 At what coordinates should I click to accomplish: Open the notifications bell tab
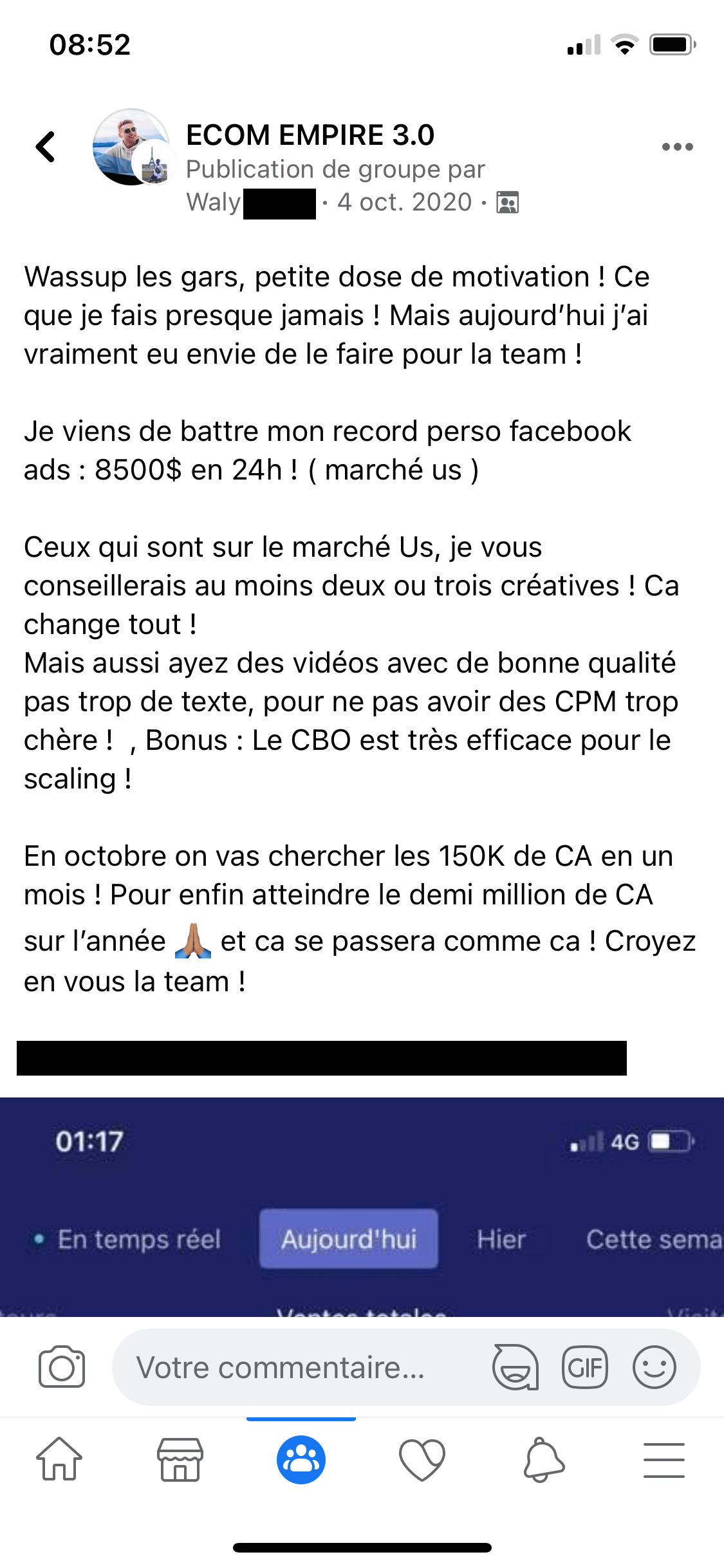coord(543,1460)
